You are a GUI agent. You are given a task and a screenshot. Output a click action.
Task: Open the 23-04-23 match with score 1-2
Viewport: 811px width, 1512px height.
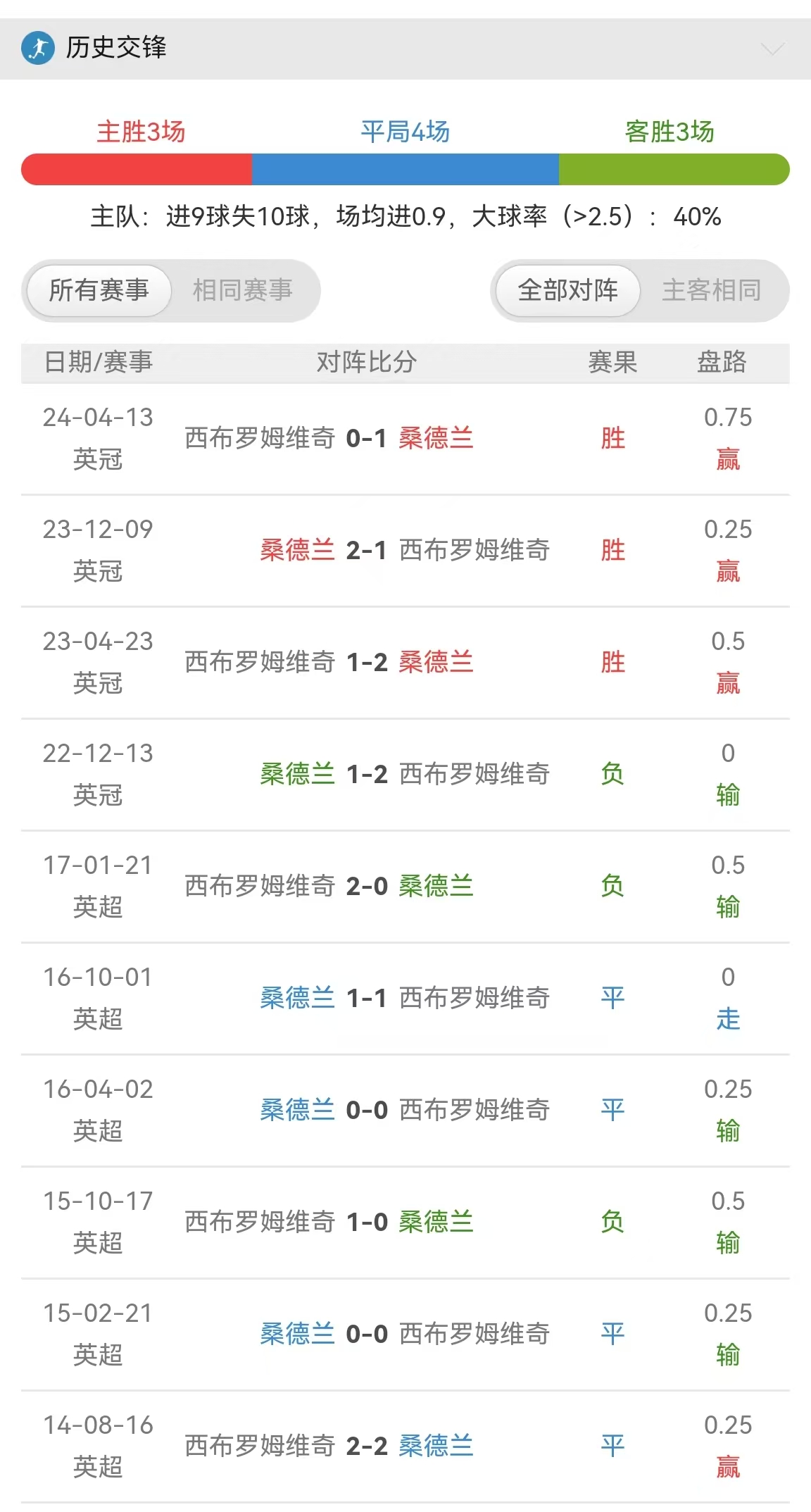point(405,663)
